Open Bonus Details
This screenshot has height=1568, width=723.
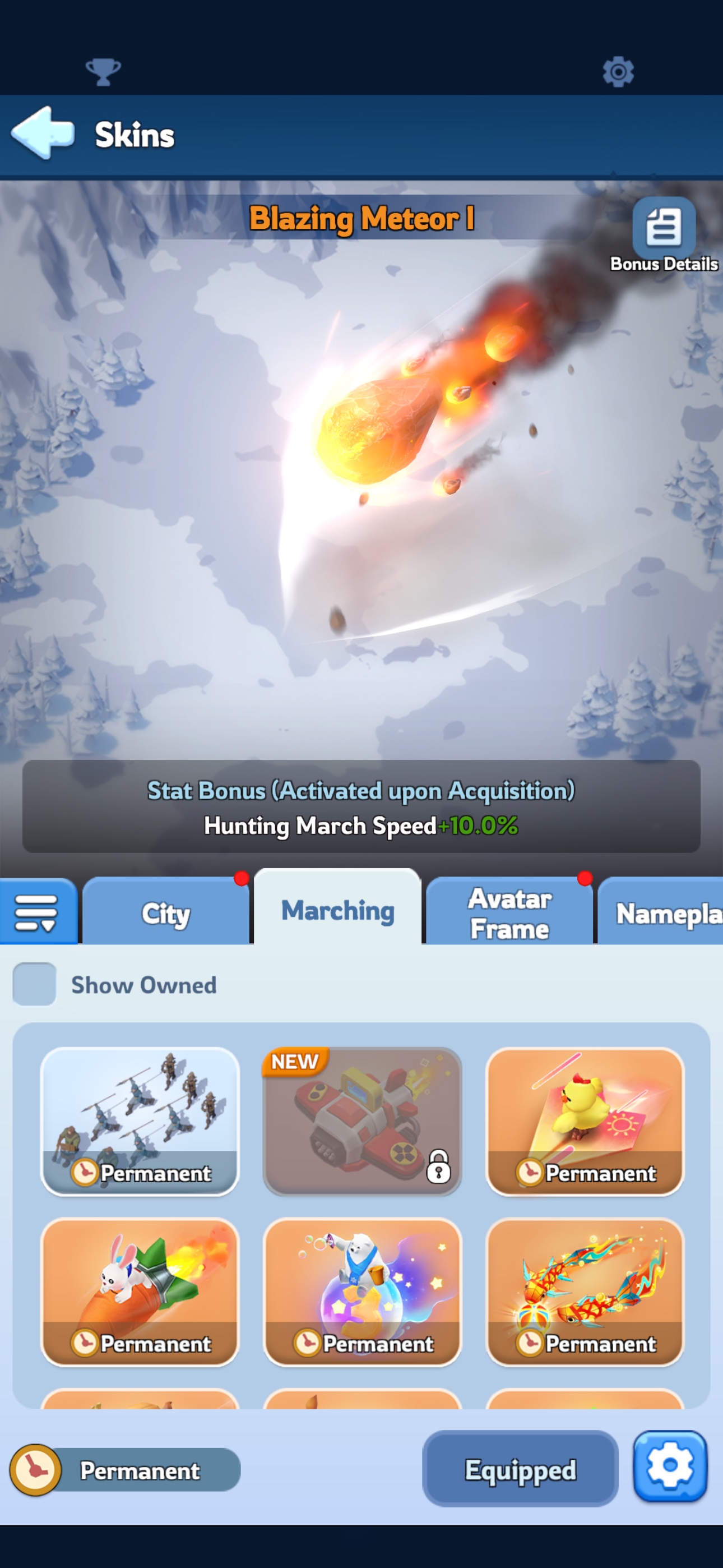coord(664,235)
